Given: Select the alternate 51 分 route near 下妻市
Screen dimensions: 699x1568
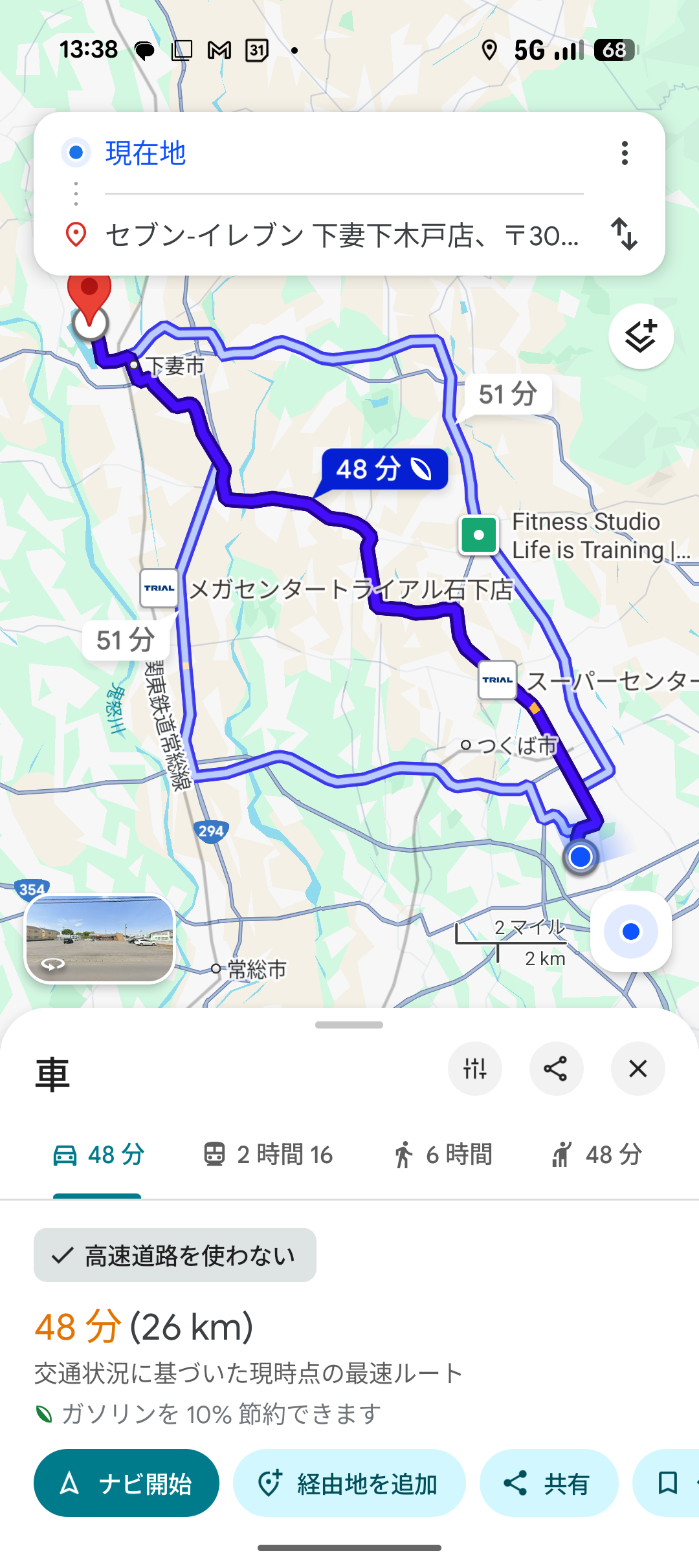Looking at the screenshot, I should click(507, 394).
